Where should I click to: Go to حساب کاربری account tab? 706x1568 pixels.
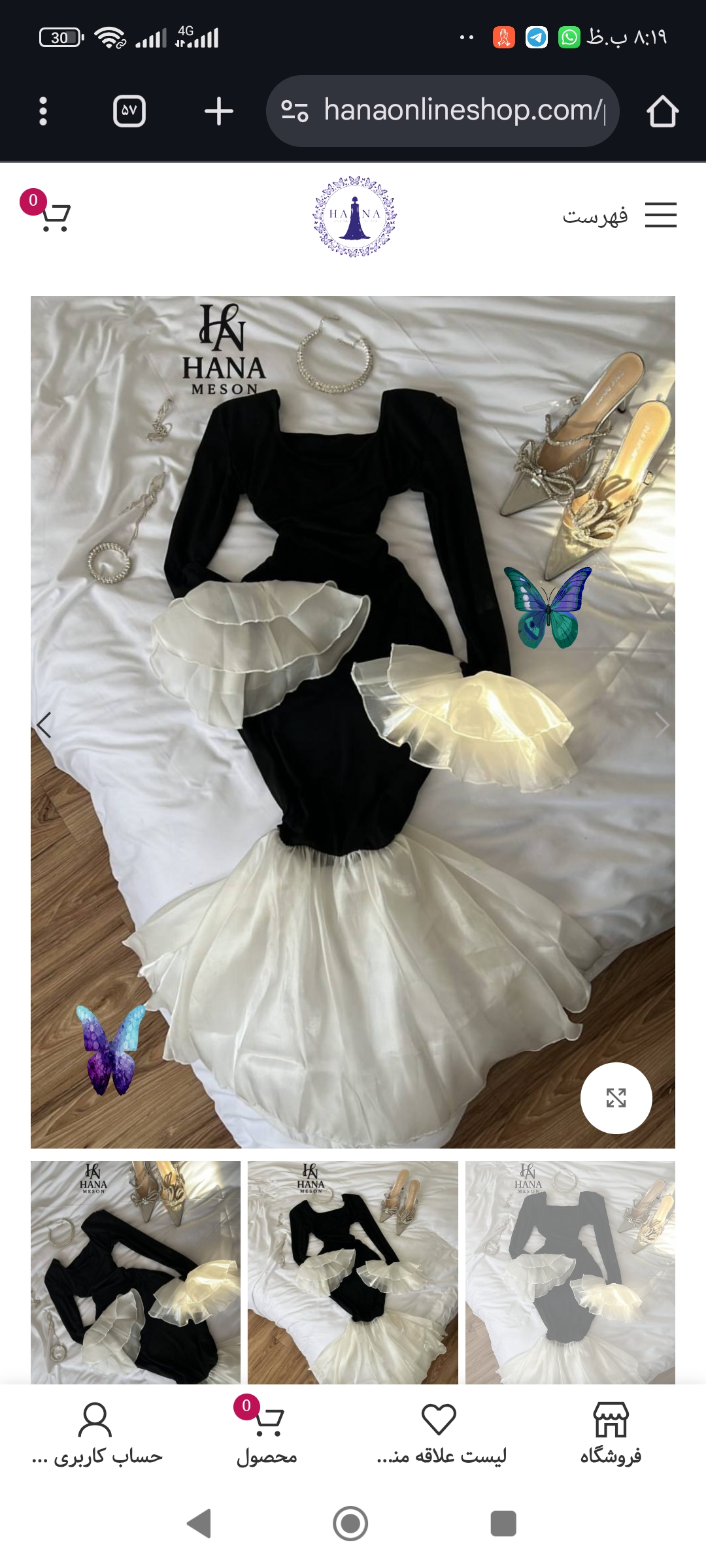click(x=96, y=1433)
